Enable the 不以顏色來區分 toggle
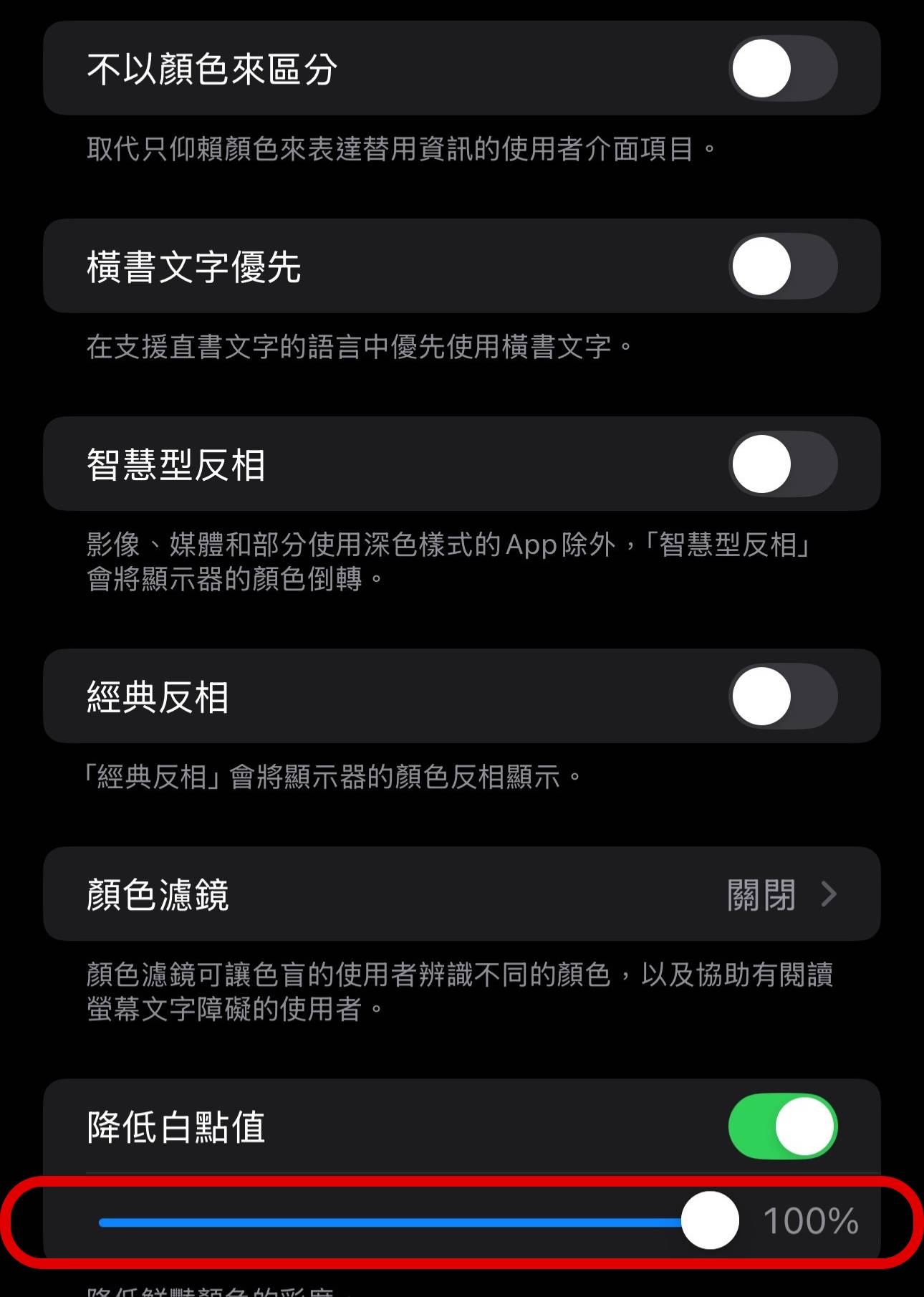The height and width of the screenshot is (1297, 924). (782, 68)
